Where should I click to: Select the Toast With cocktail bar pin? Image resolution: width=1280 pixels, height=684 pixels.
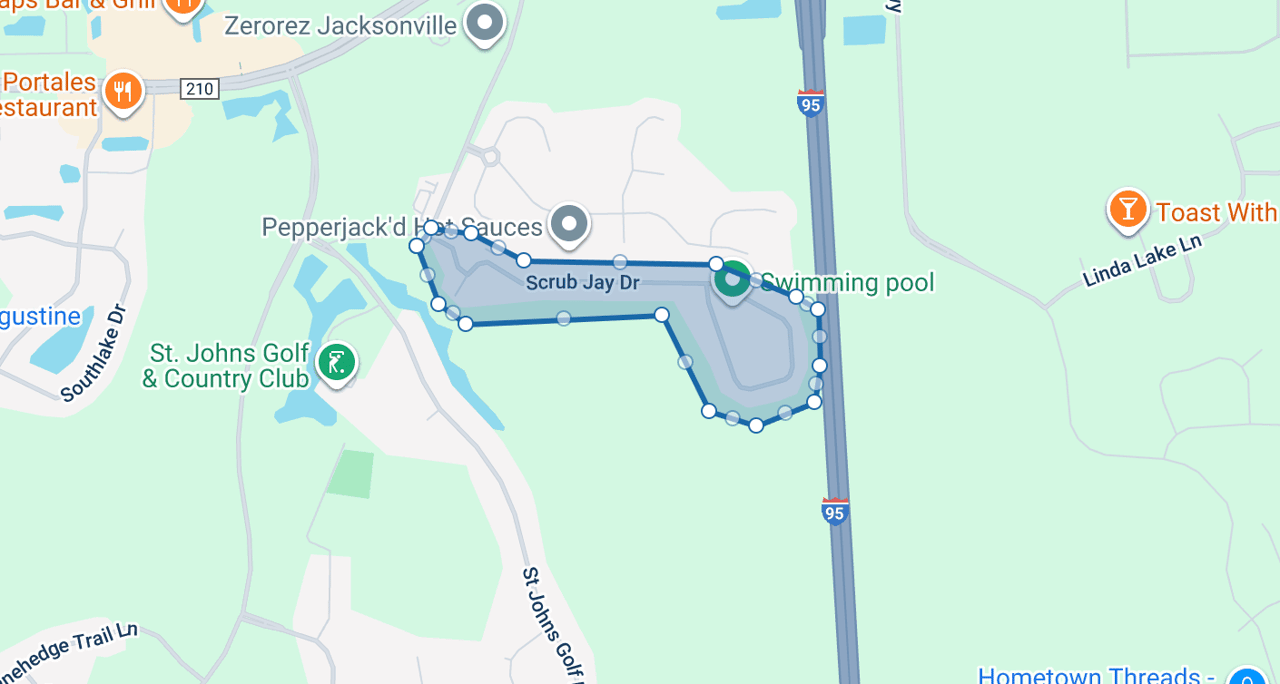pos(1127,210)
